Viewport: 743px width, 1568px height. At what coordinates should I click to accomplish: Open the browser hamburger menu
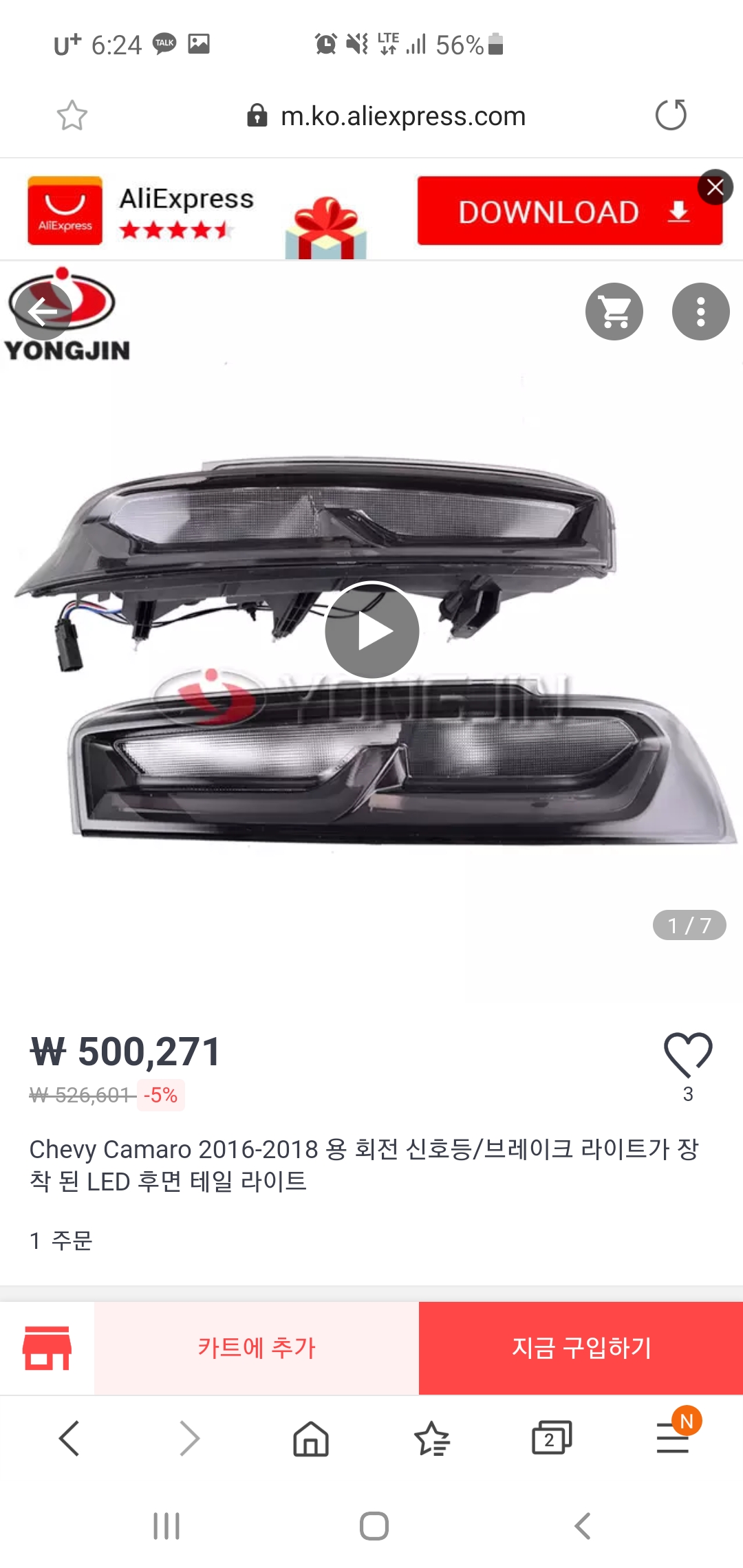point(673,1438)
